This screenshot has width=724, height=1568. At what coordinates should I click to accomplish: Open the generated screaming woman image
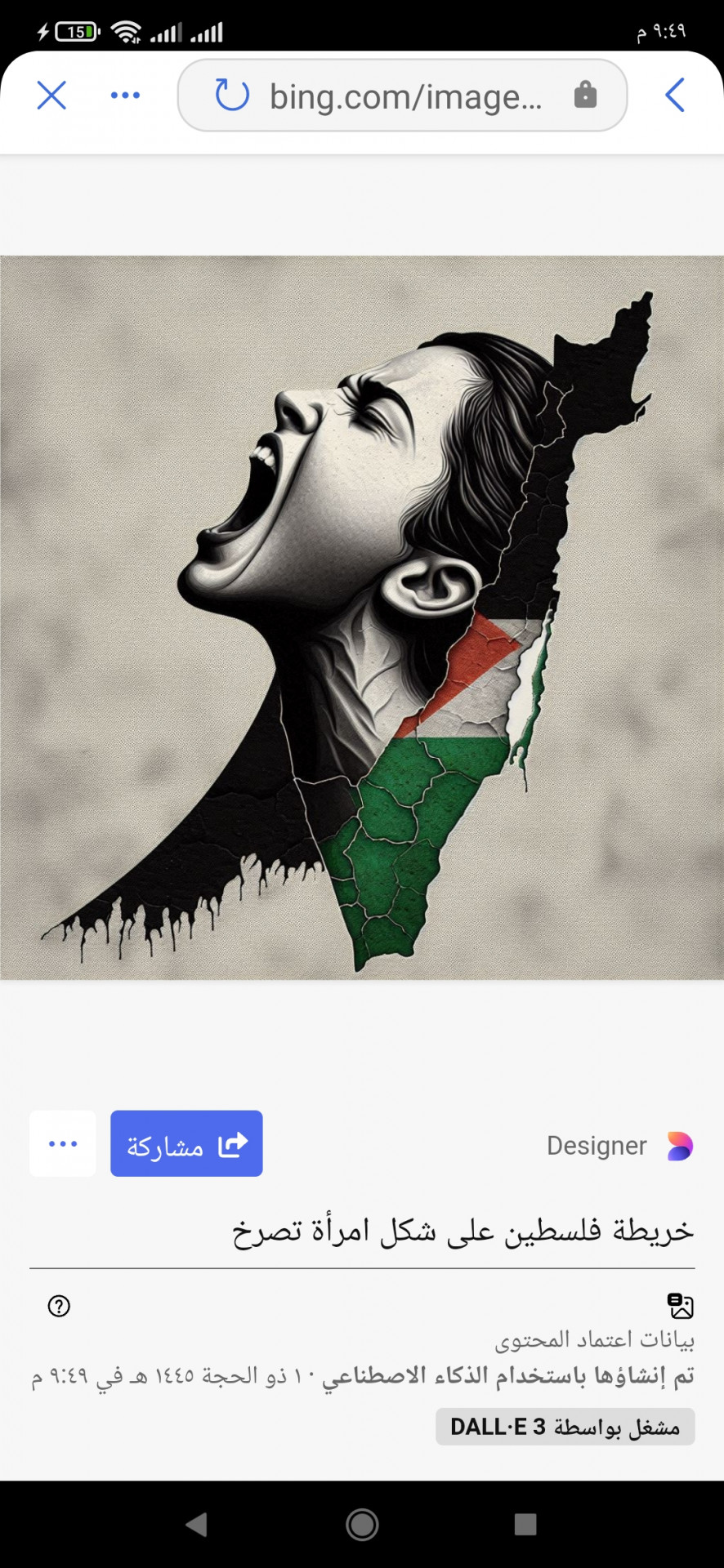pyautogui.click(x=362, y=618)
